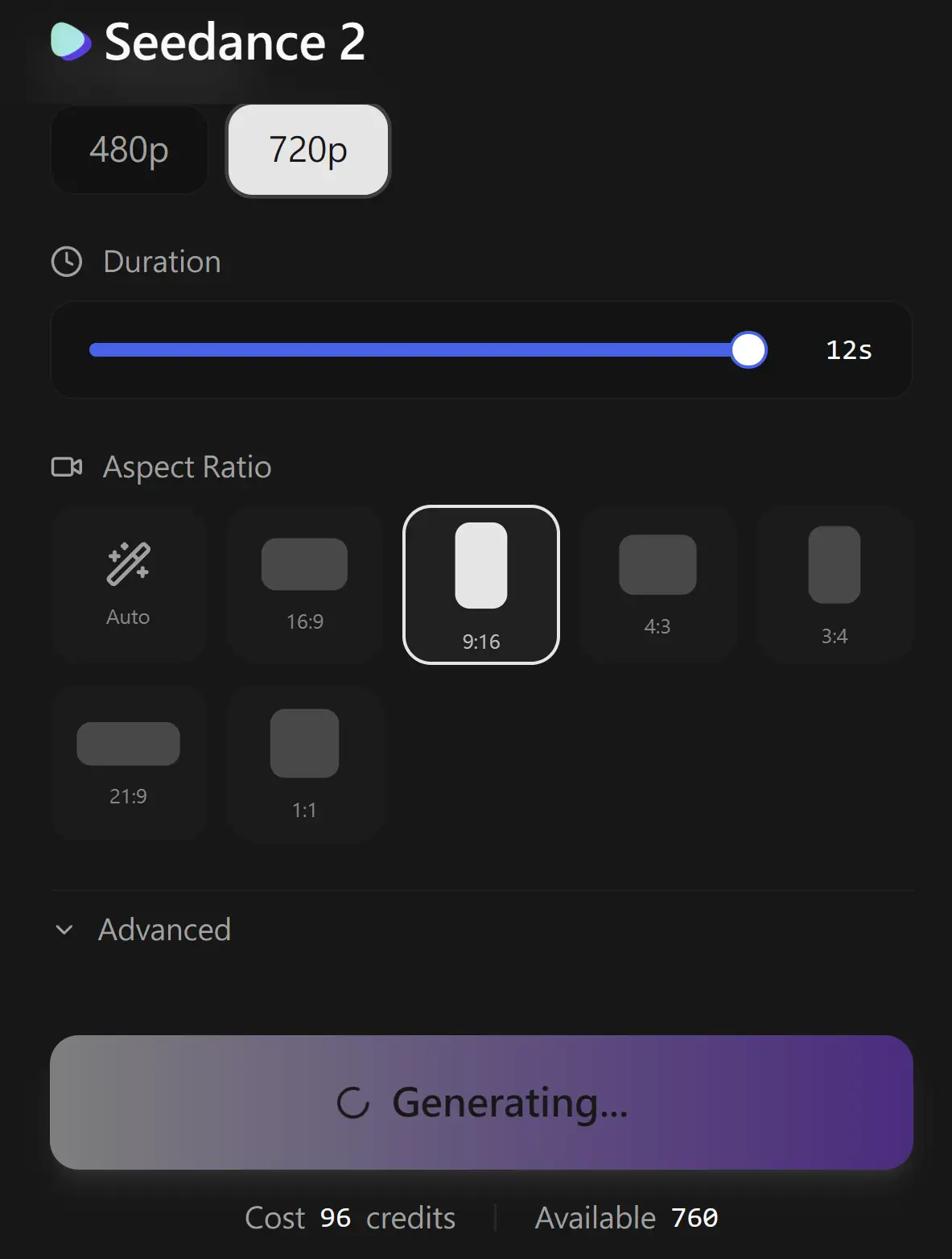Switch aspect ratio to 4:3
Screen dimensions: 952x1259
[x=657, y=584]
